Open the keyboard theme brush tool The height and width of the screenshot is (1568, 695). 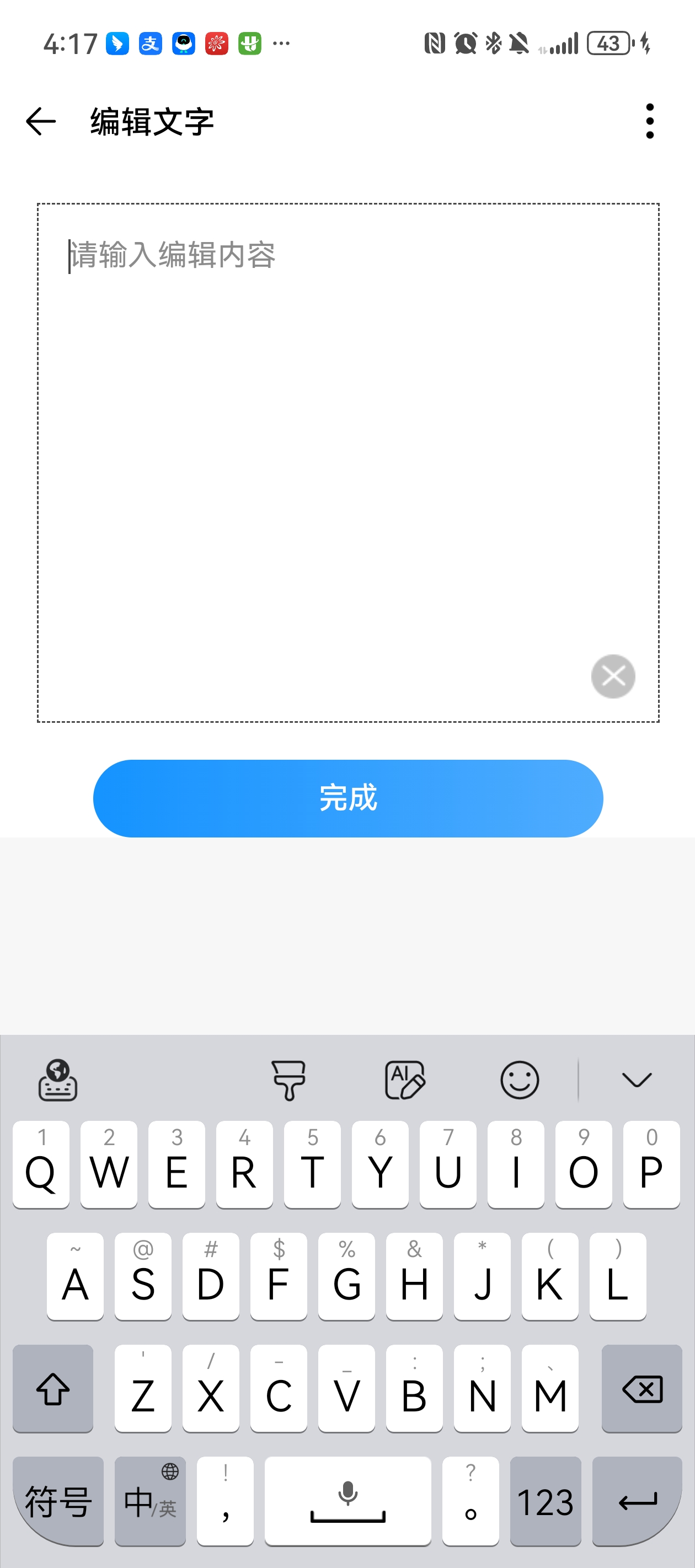[x=288, y=1081]
